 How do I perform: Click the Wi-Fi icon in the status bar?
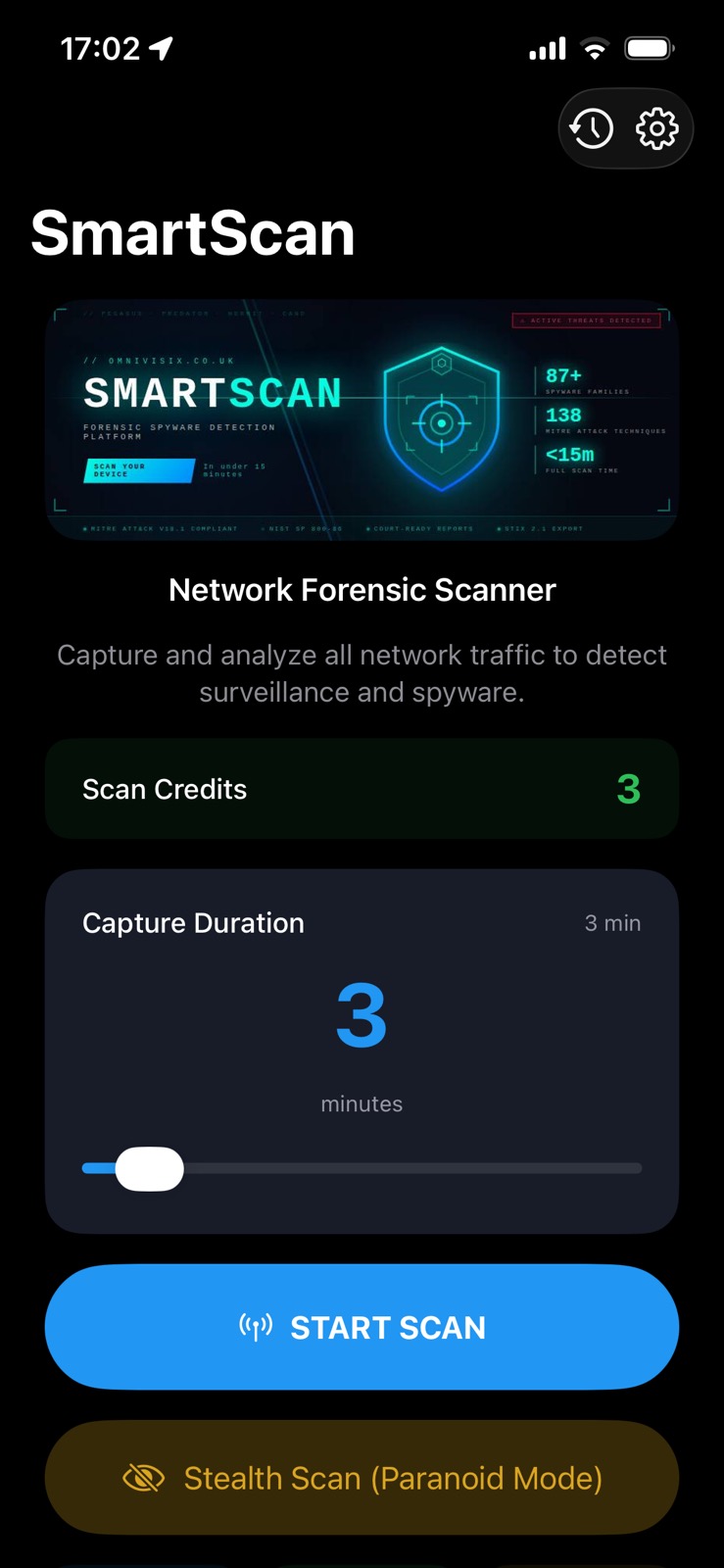(595, 47)
